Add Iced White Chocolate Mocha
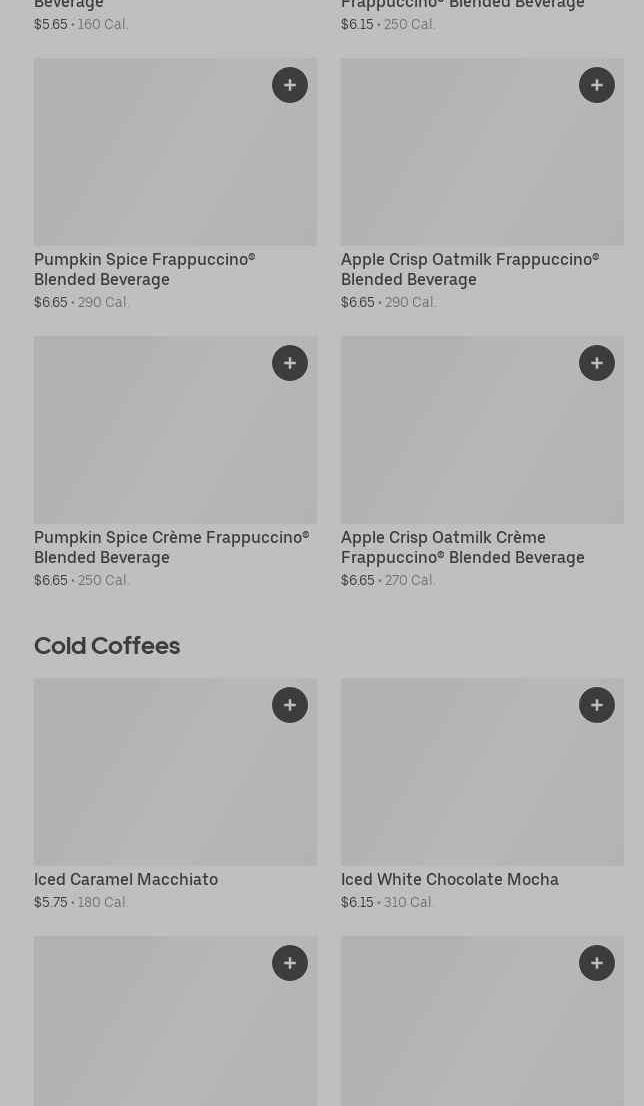Image resolution: width=644 pixels, height=1106 pixels. coord(597,705)
